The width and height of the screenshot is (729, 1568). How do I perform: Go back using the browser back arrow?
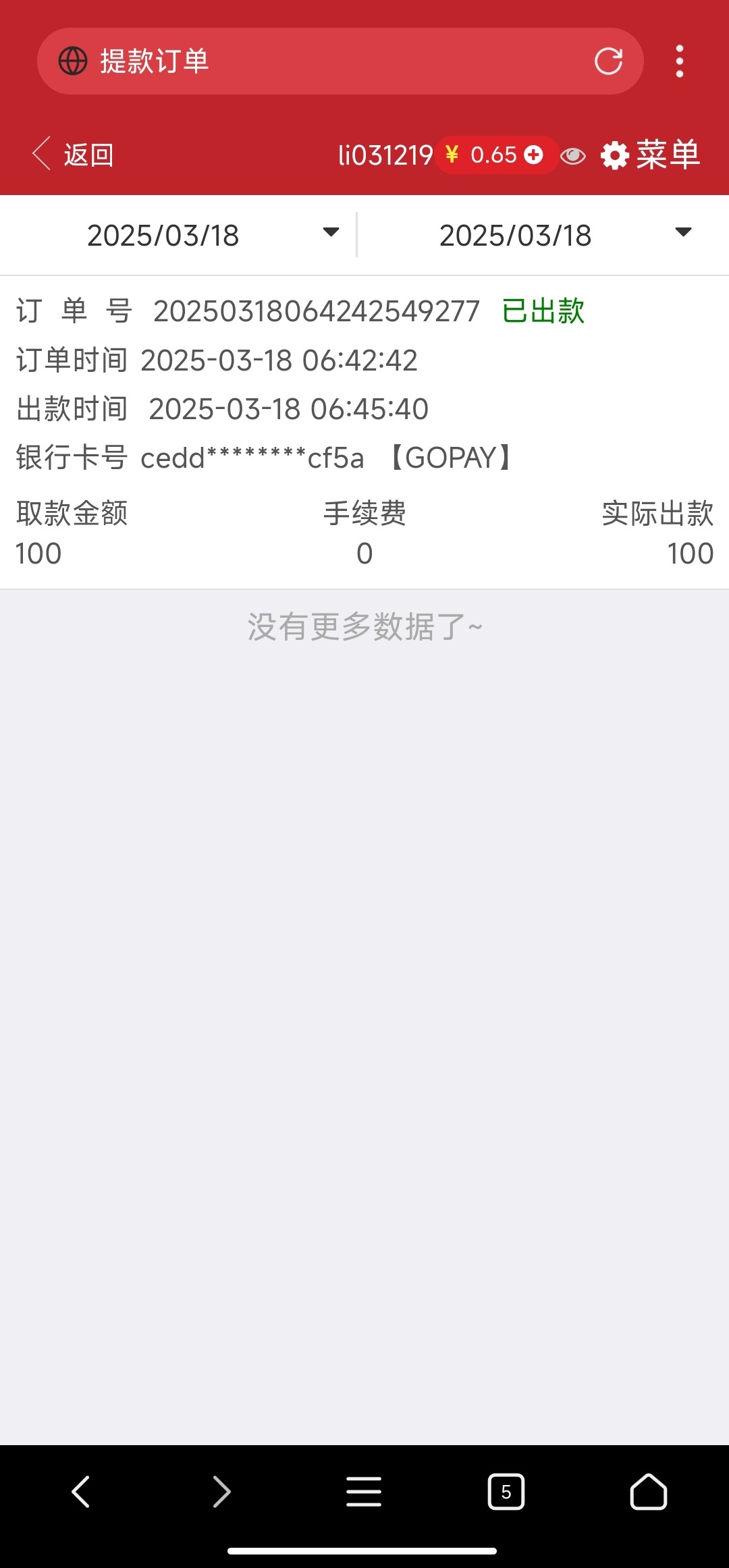pos(80,1491)
